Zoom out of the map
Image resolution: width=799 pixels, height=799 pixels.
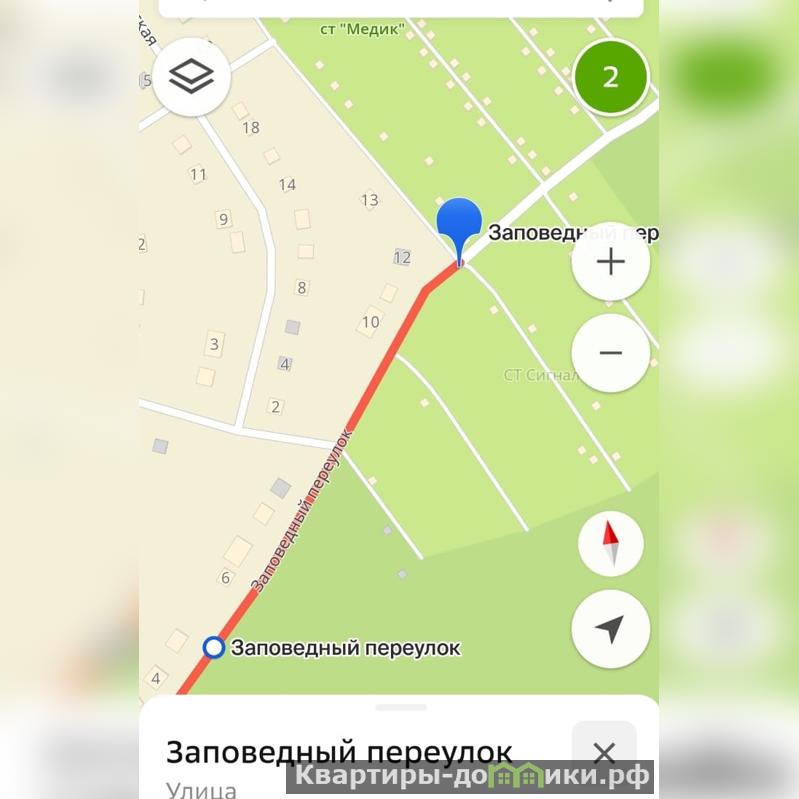point(610,353)
